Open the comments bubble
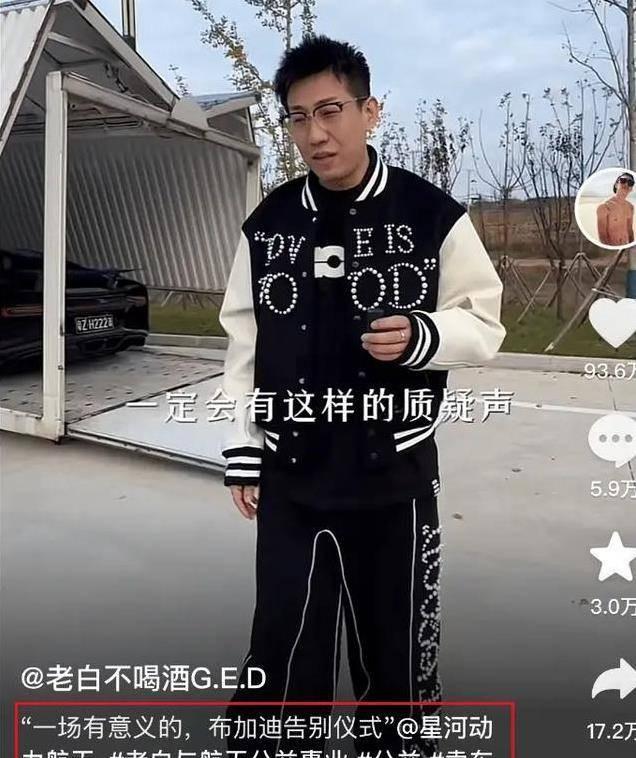Image resolution: width=636 pixels, height=758 pixels. [x=612, y=440]
